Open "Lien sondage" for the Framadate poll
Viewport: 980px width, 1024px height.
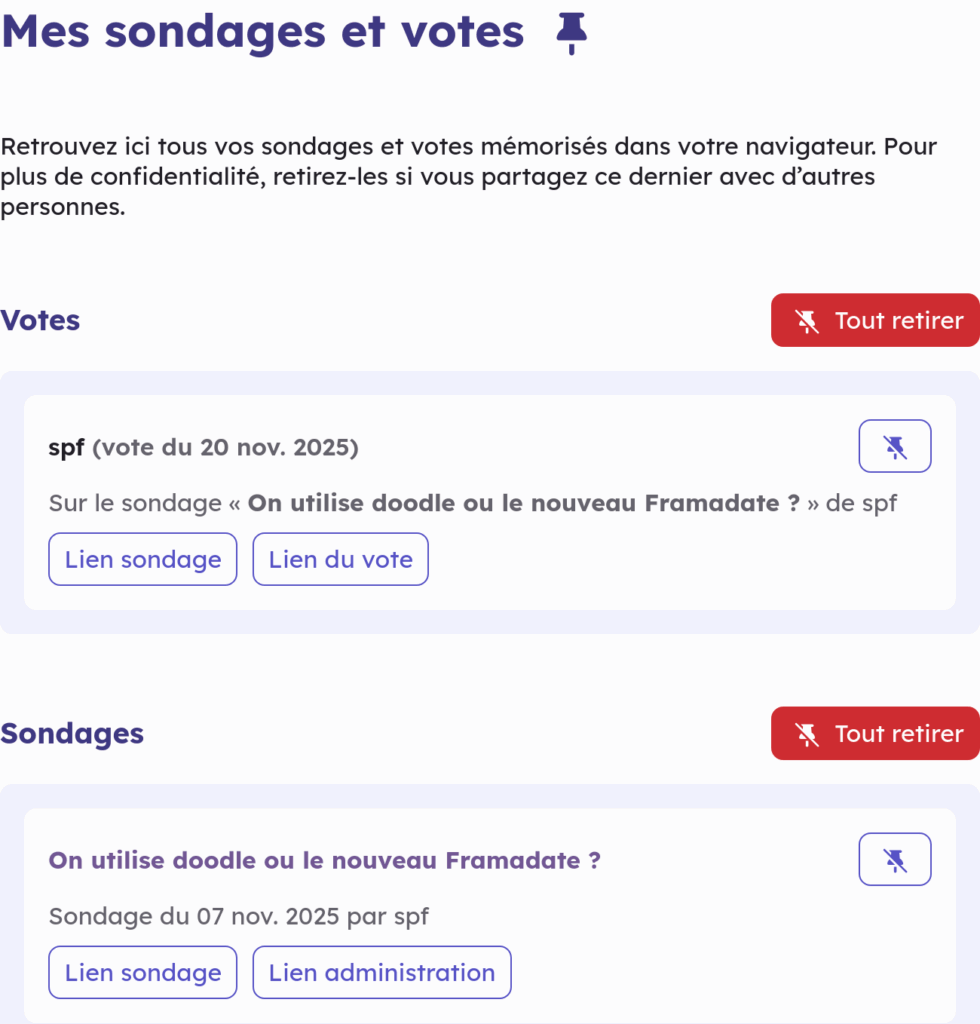tap(142, 972)
